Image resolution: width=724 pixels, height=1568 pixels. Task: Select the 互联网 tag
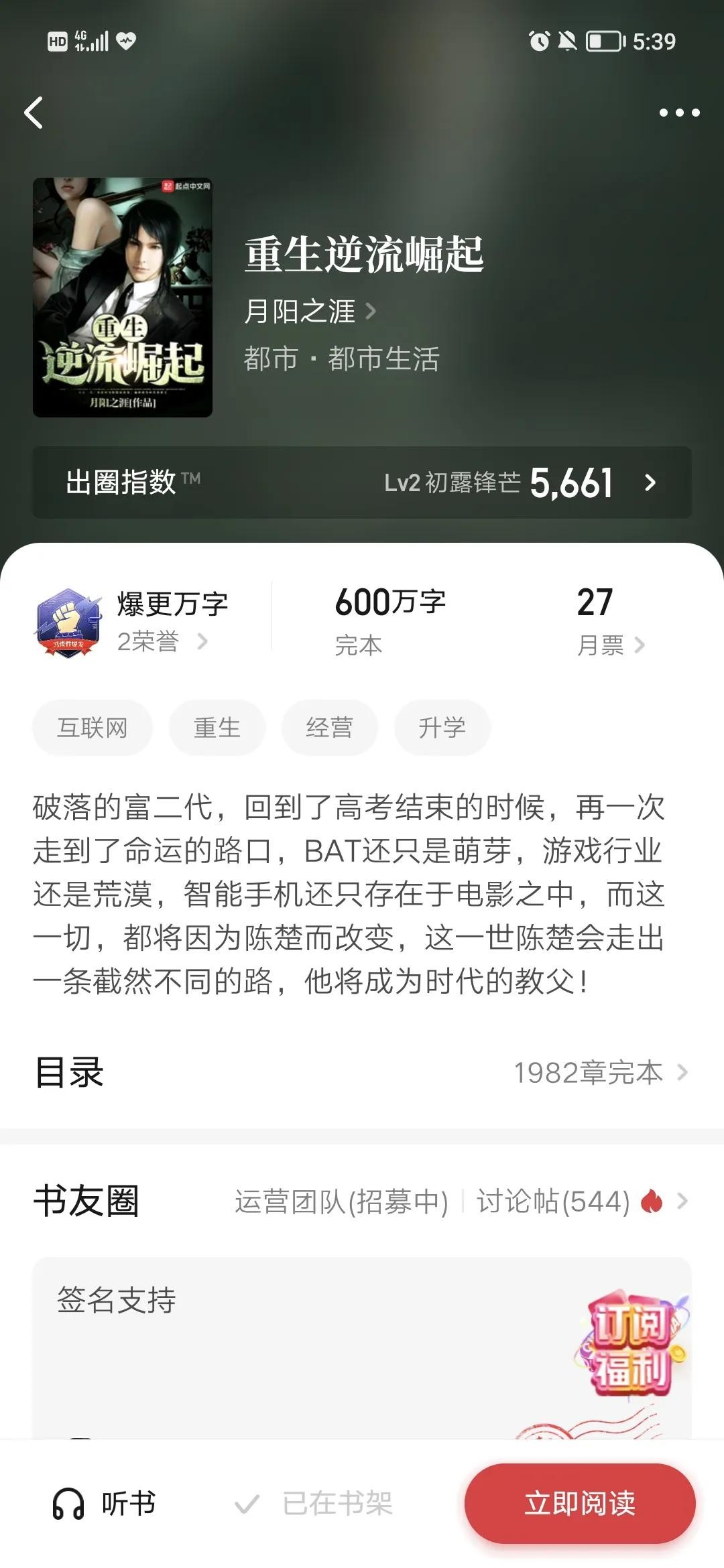(93, 728)
